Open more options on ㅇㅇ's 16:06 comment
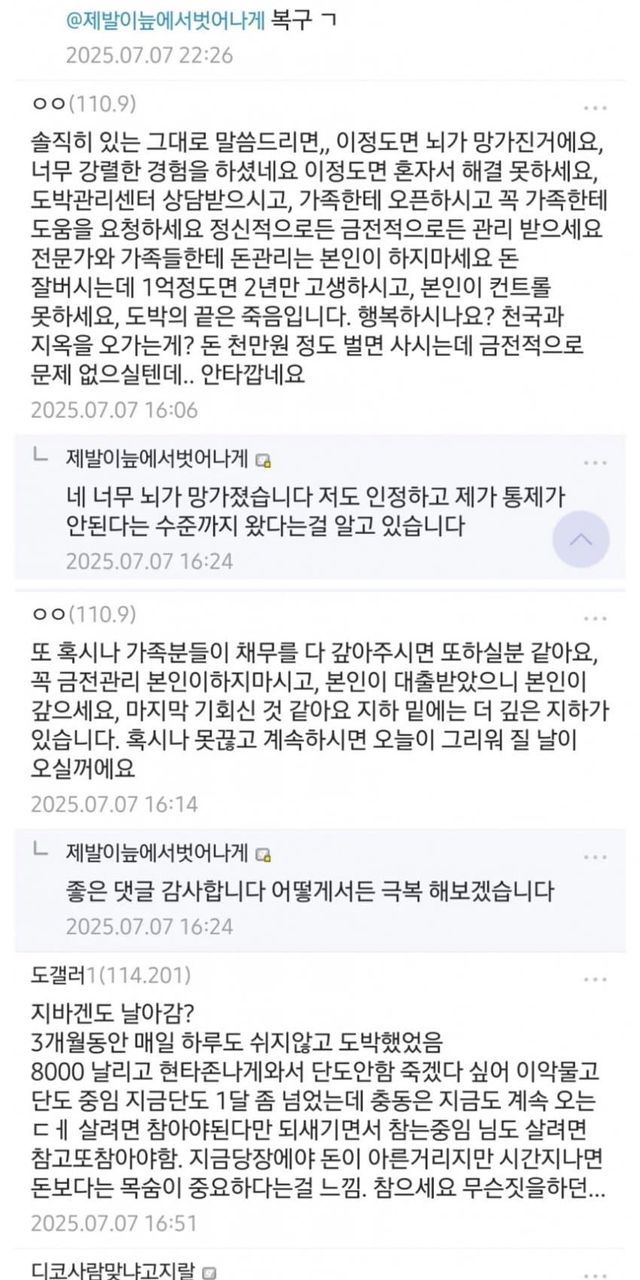This screenshot has width=640, height=1280. click(x=595, y=107)
